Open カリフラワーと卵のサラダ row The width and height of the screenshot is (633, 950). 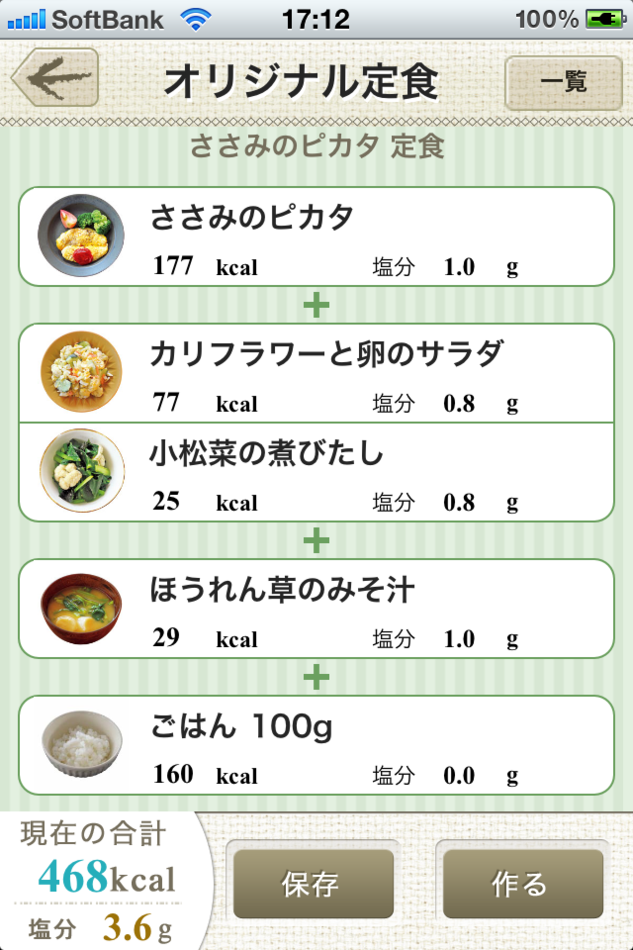click(316, 373)
